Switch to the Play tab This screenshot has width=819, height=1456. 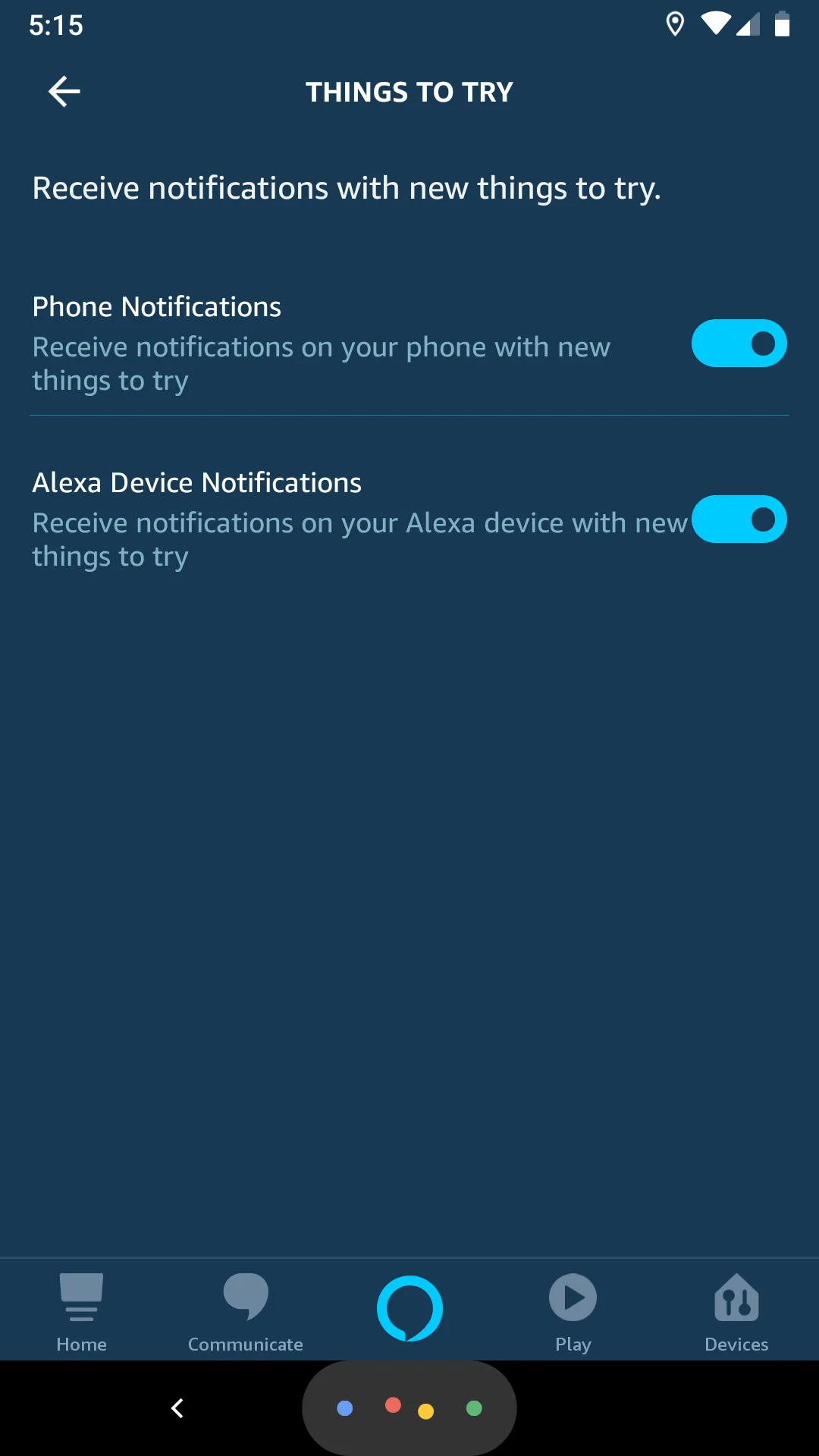573,1308
